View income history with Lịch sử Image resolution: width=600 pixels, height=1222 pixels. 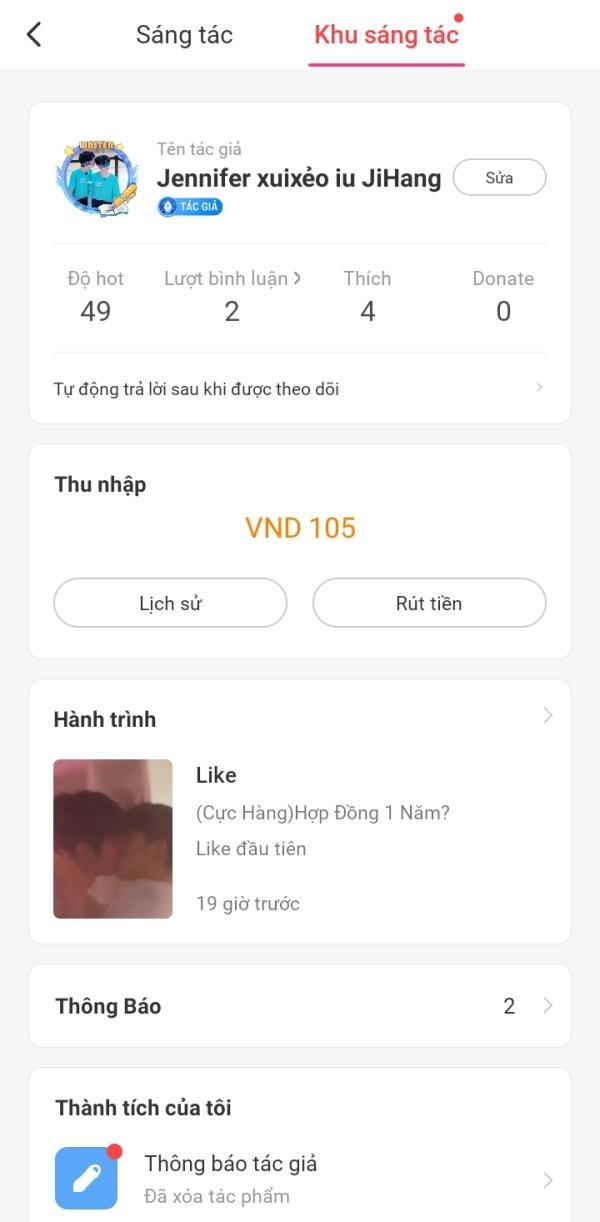(170, 603)
